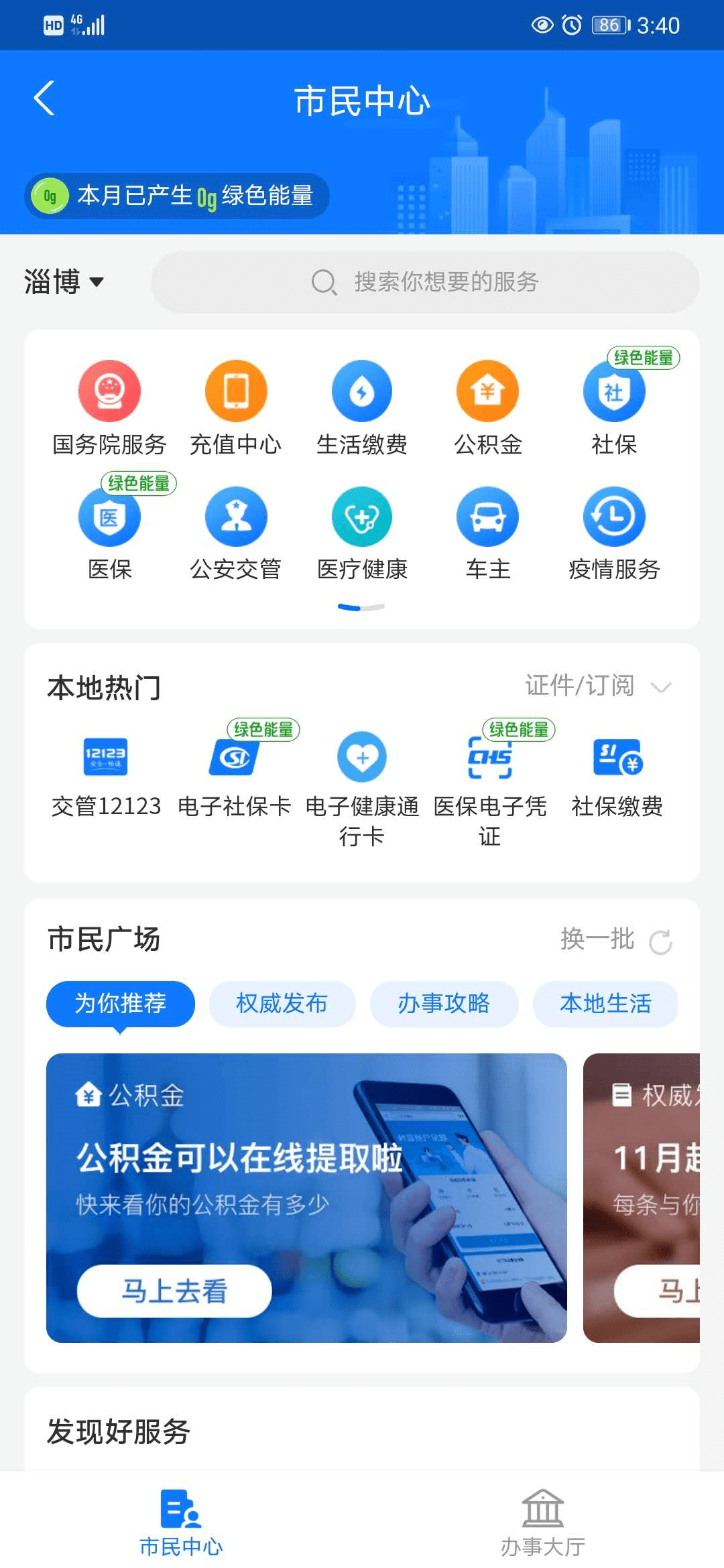This screenshot has height=1568, width=724.
Task: Open the green energy 本月已产生 badge
Action: 177,196
